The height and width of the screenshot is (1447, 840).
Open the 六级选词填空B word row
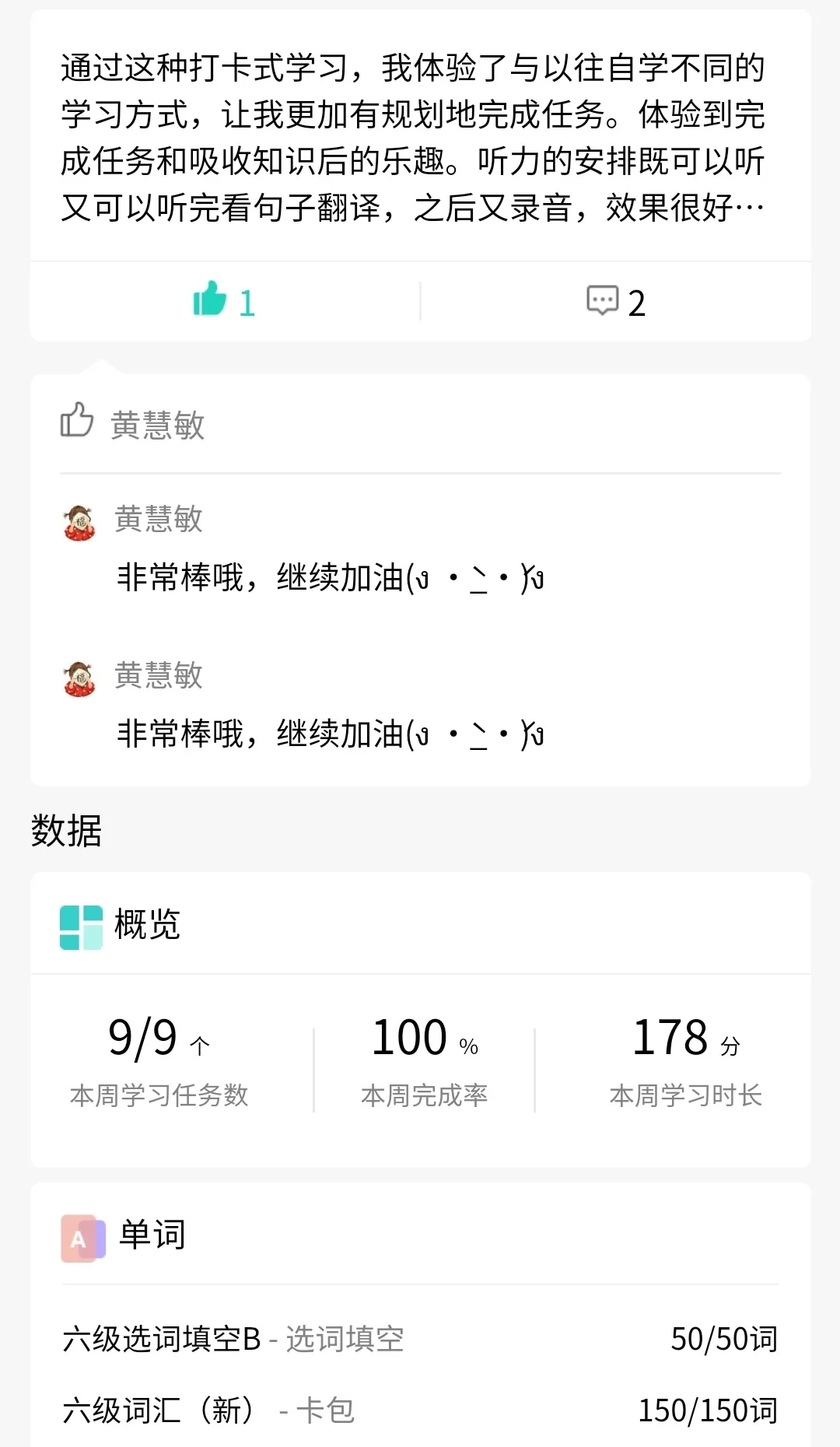[420, 1339]
